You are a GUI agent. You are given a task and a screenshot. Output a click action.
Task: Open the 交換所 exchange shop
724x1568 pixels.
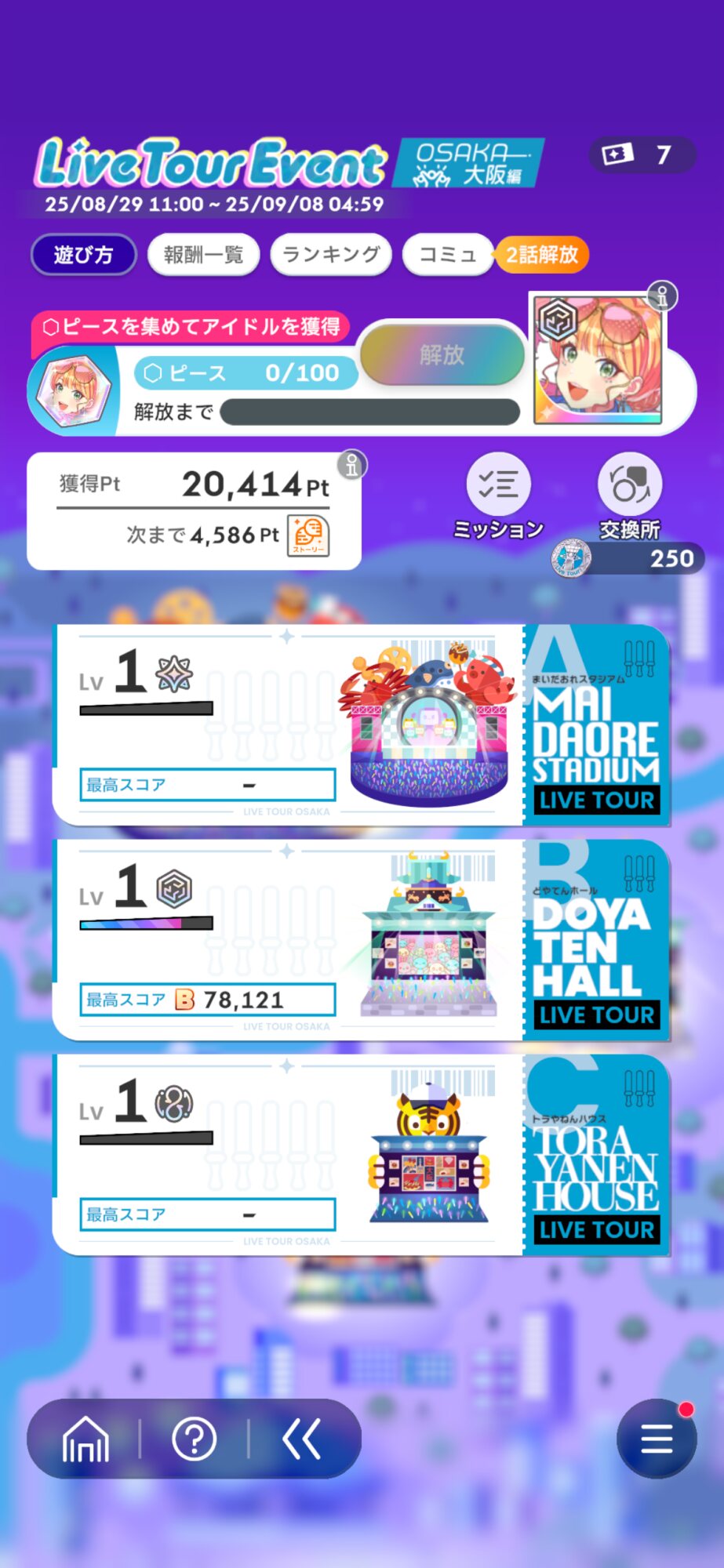point(630,495)
